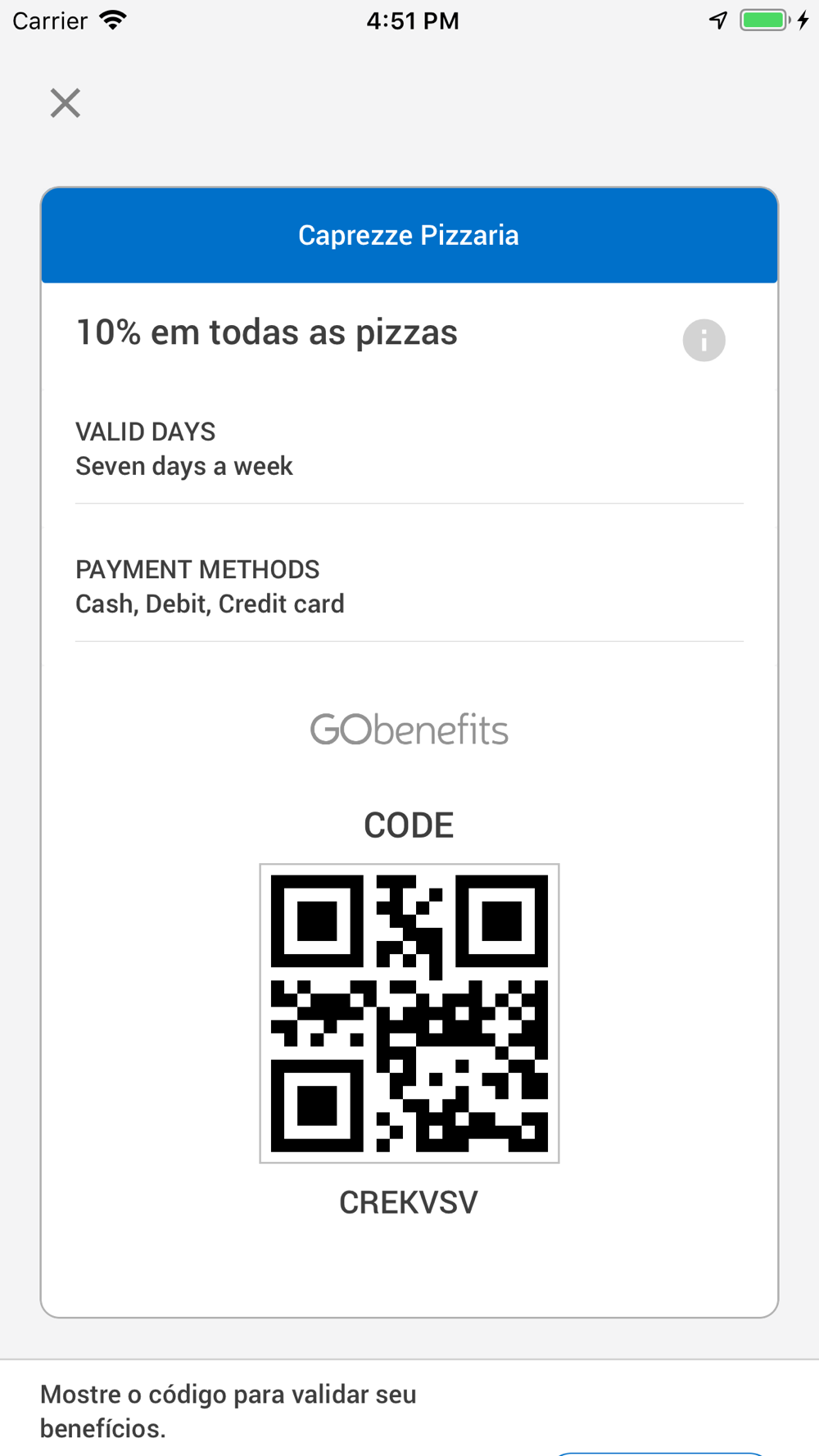Close the Caprezze Pizzaria coupon screen

point(66,103)
